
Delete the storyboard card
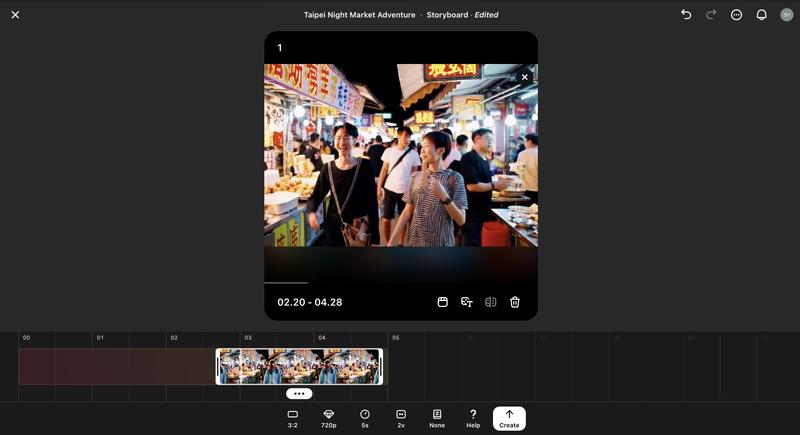coord(515,302)
